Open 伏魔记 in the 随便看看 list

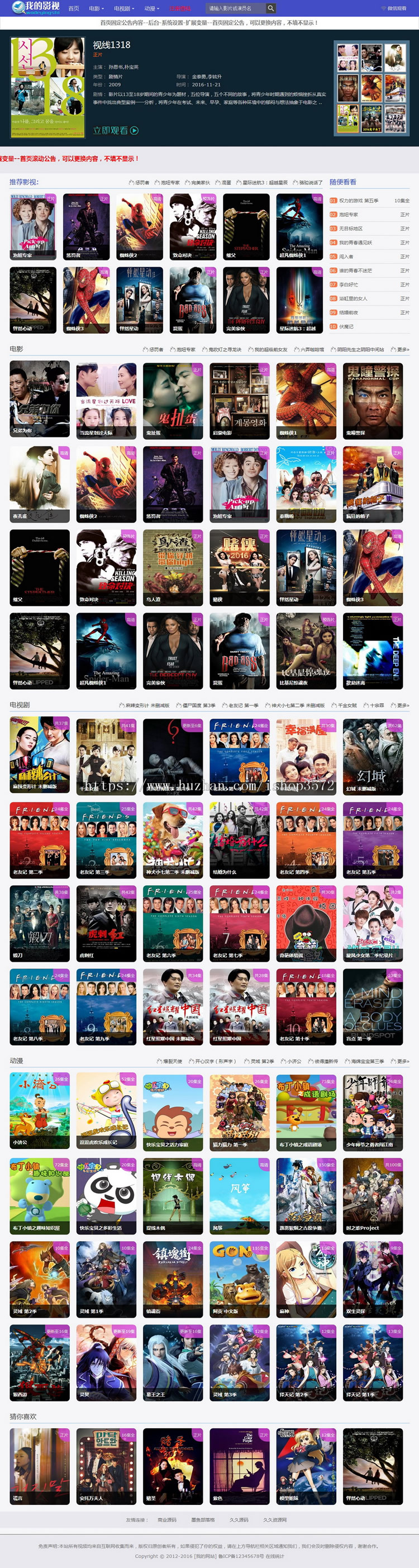pyautogui.click(x=346, y=326)
